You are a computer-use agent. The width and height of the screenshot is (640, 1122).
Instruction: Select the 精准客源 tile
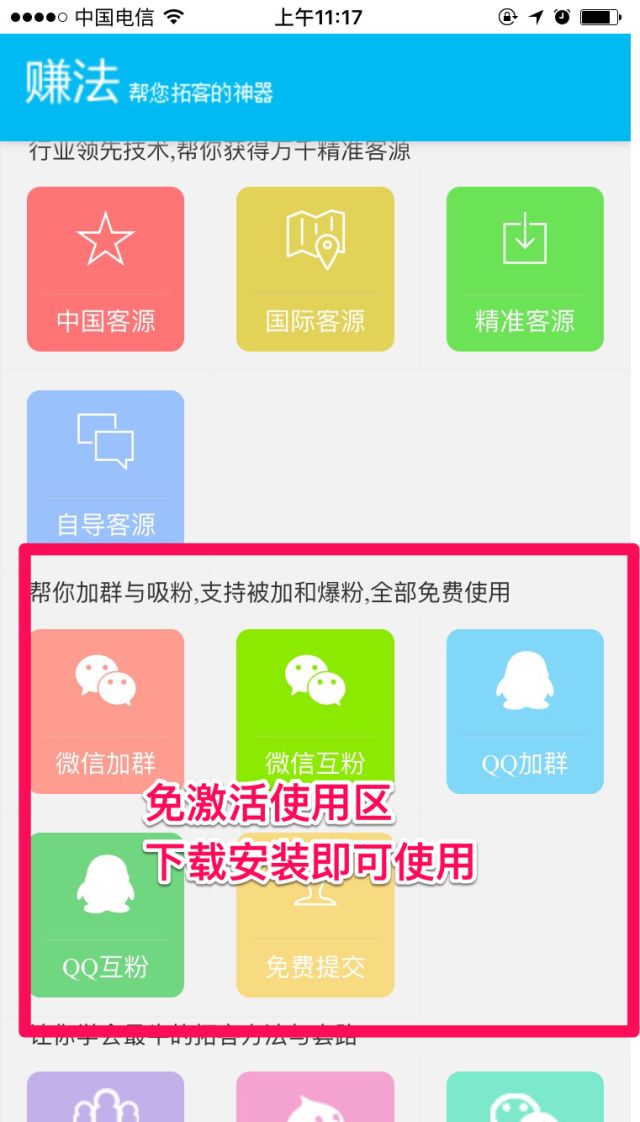click(525, 269)
